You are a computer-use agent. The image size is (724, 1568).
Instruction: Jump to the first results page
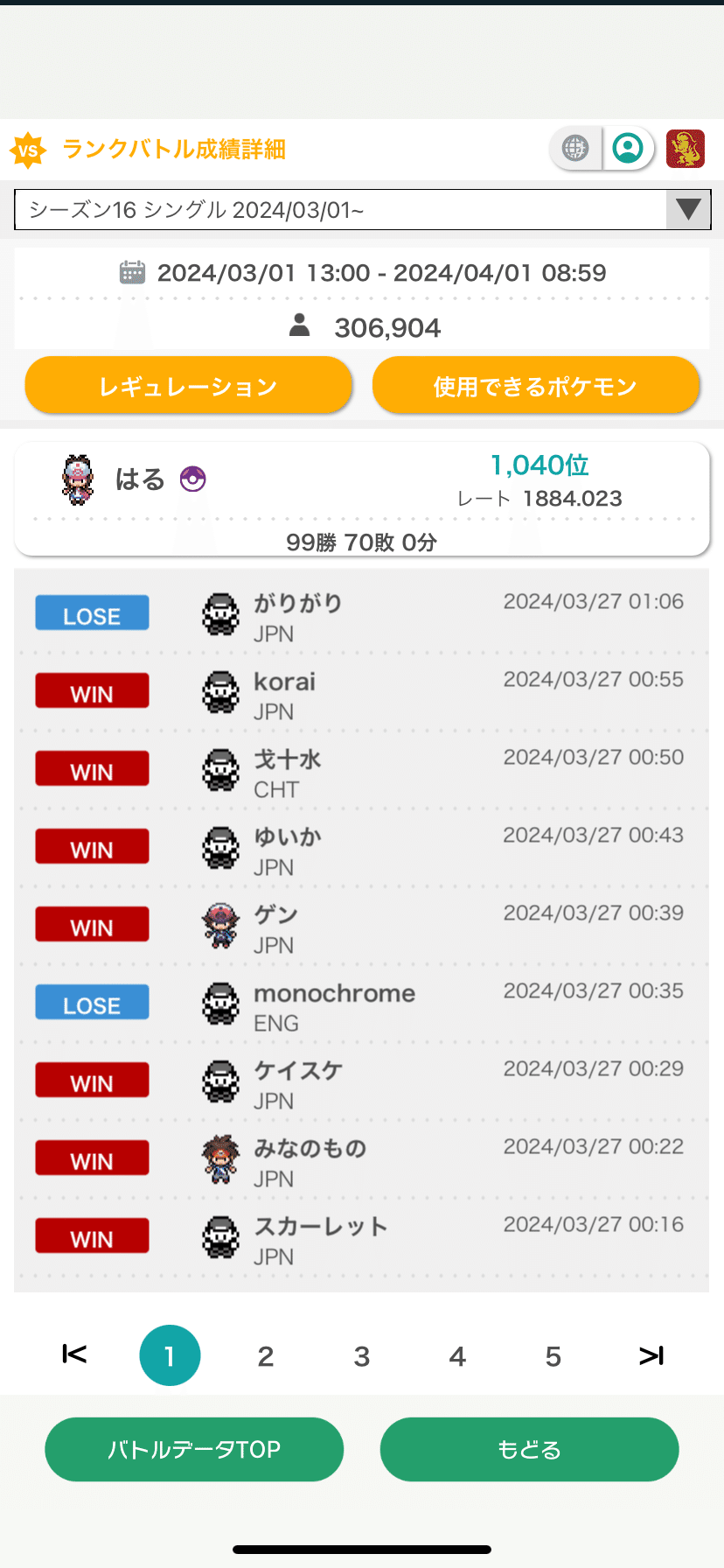tap(74, 1355)
